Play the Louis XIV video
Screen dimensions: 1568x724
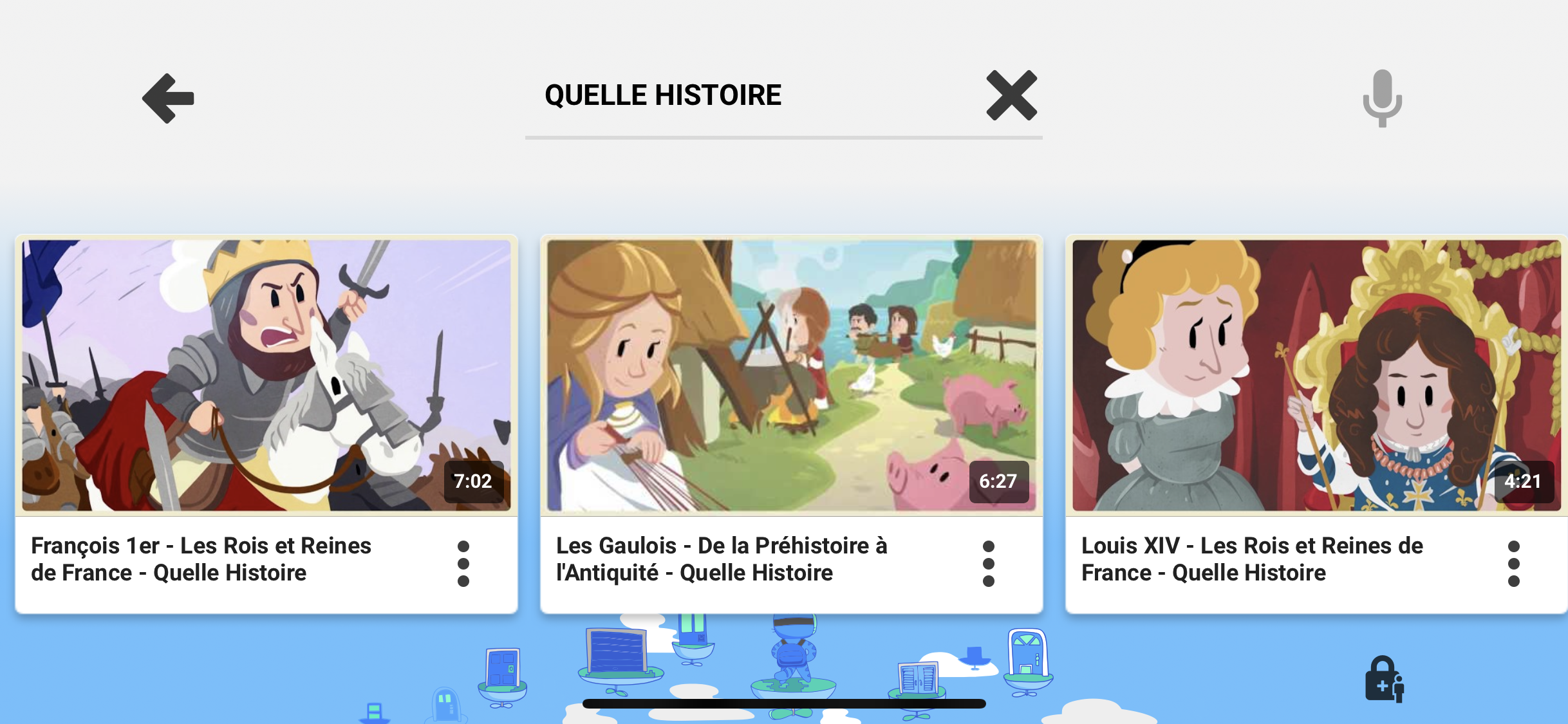(x=1316, y=375)
